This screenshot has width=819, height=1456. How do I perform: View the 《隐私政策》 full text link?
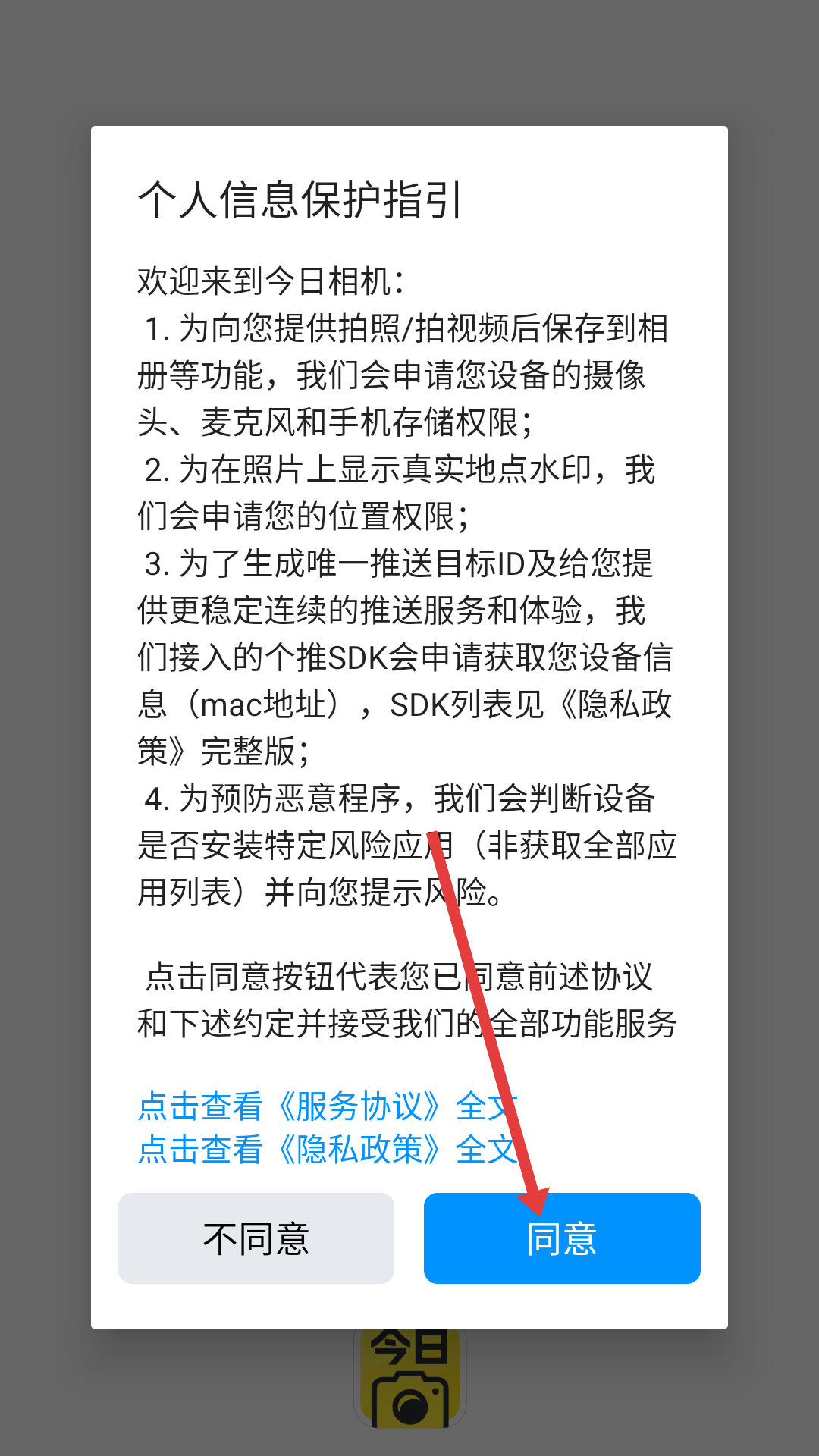point(328,1150)
